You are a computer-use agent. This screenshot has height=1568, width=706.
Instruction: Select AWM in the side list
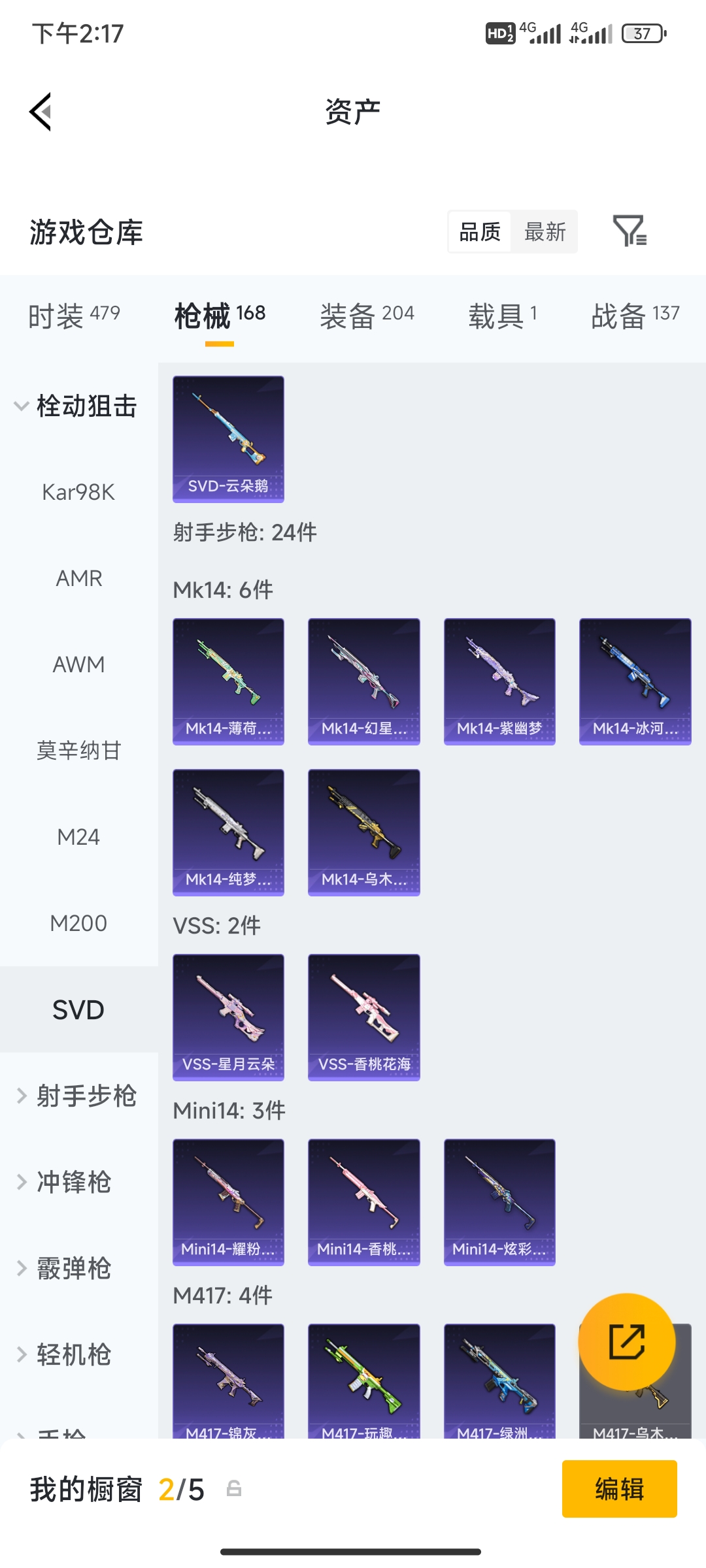[x=79, y=664]
